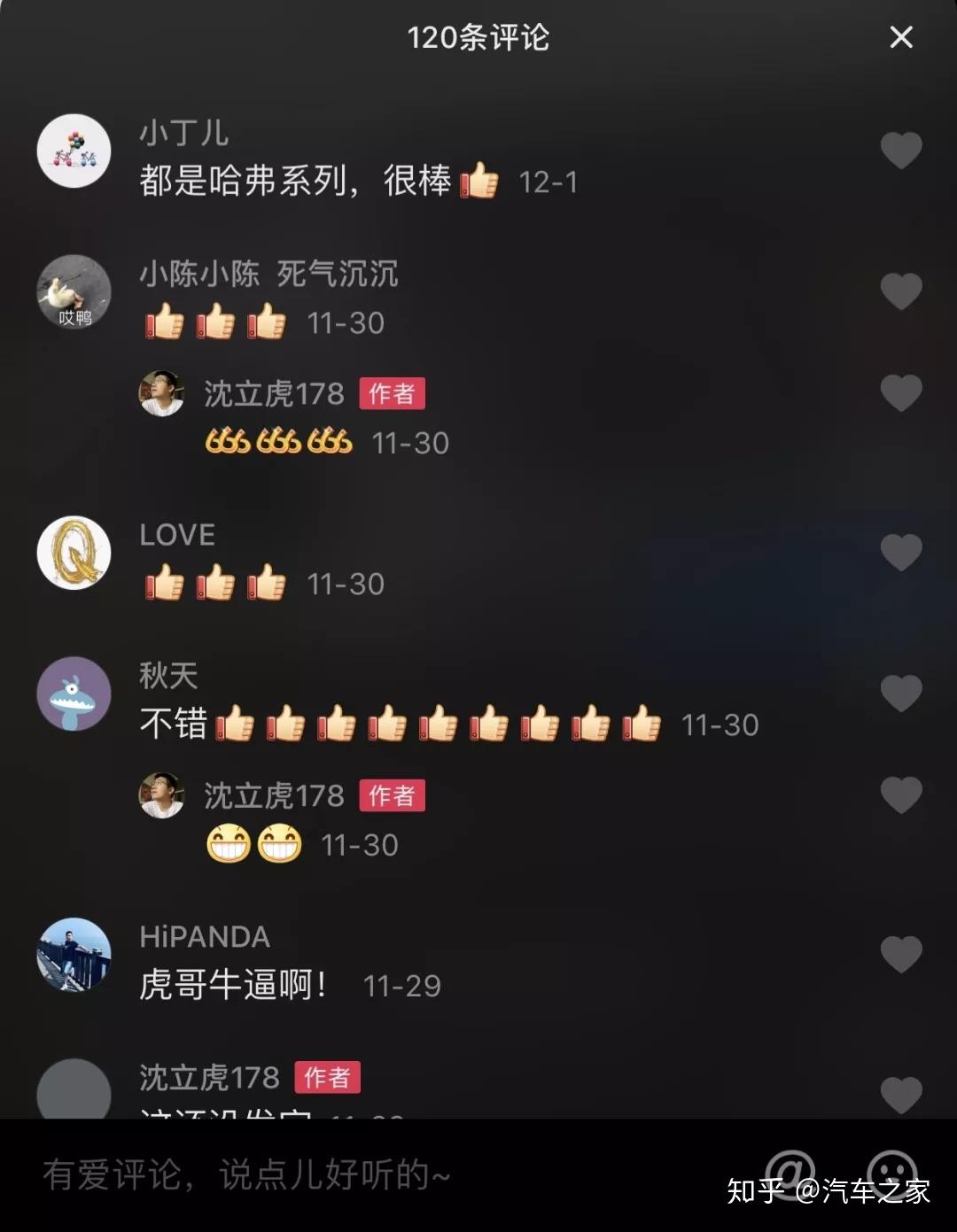The width and height of the screenshot is (957, 1232).
Task: Focus the 有爱评论 comment input field
Action: 354,1175
